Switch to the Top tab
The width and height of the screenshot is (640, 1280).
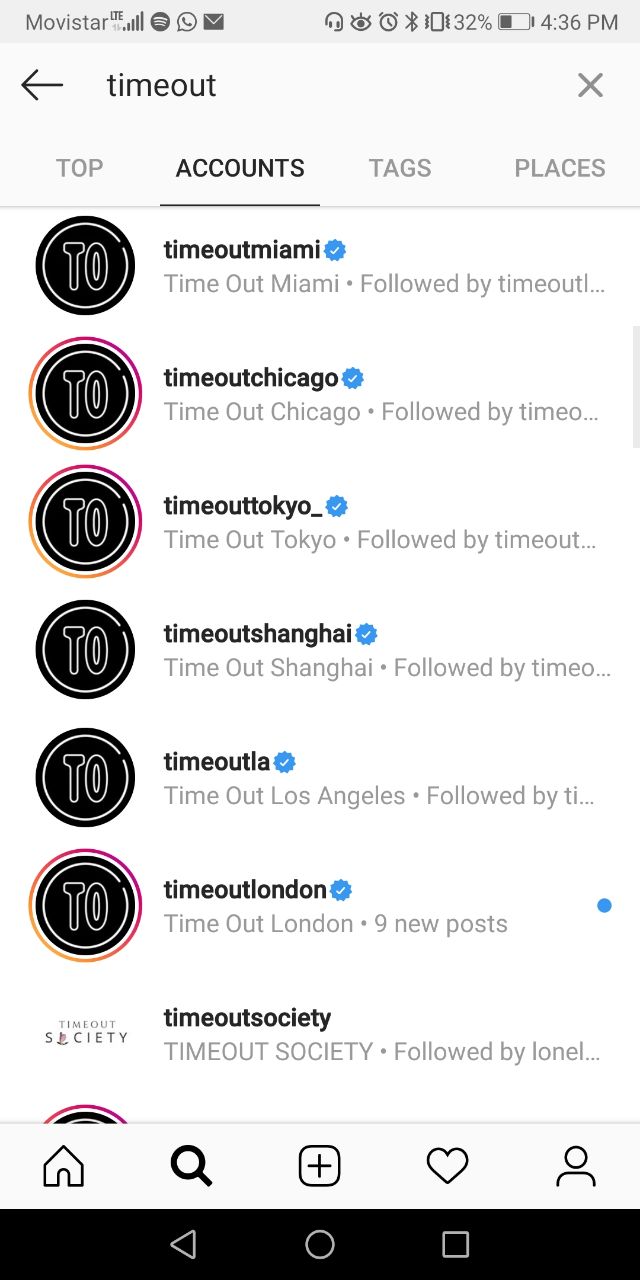click(x=79, y=168)
